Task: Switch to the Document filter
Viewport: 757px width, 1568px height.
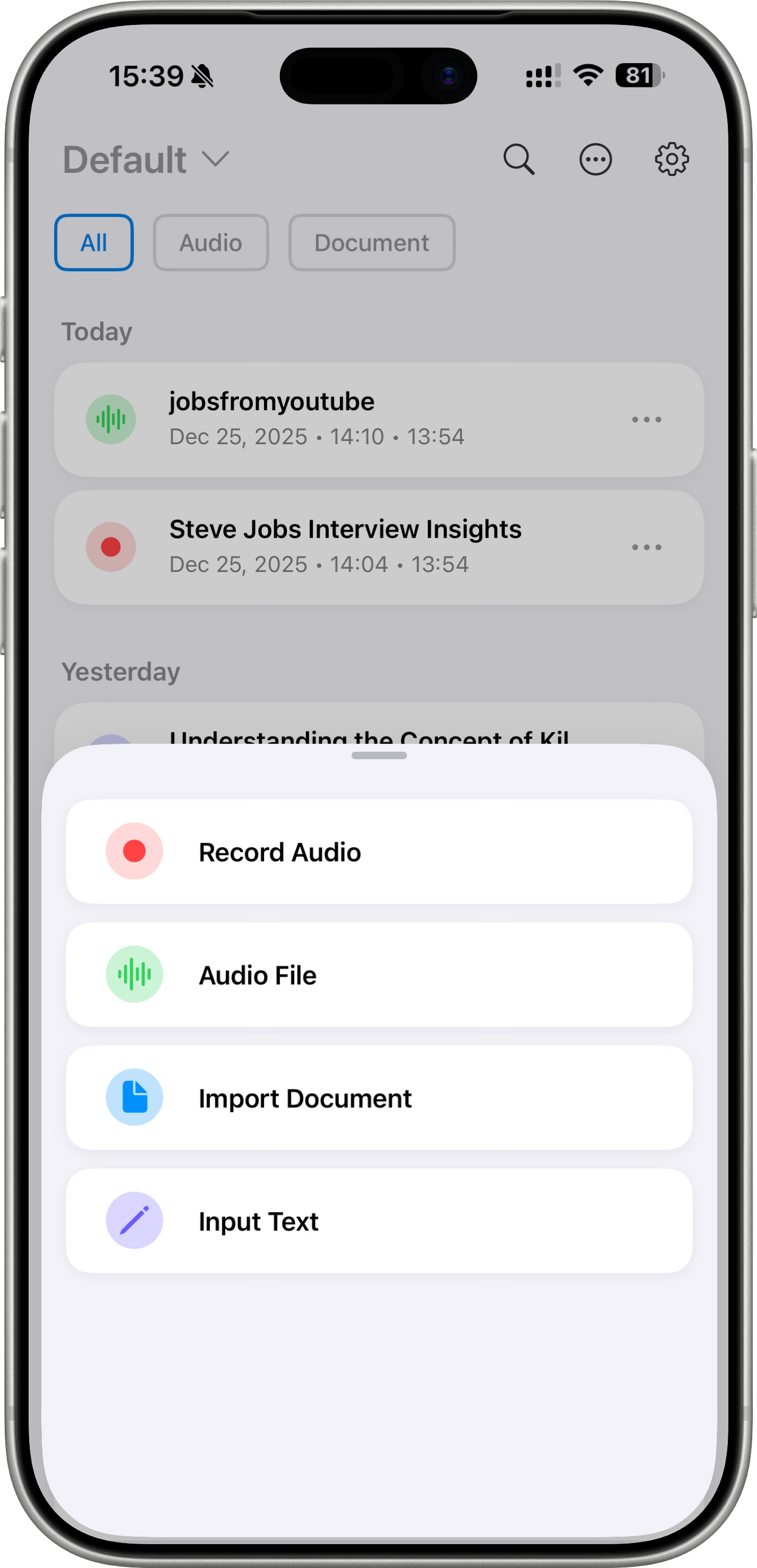Action: (x=371, y=242)
